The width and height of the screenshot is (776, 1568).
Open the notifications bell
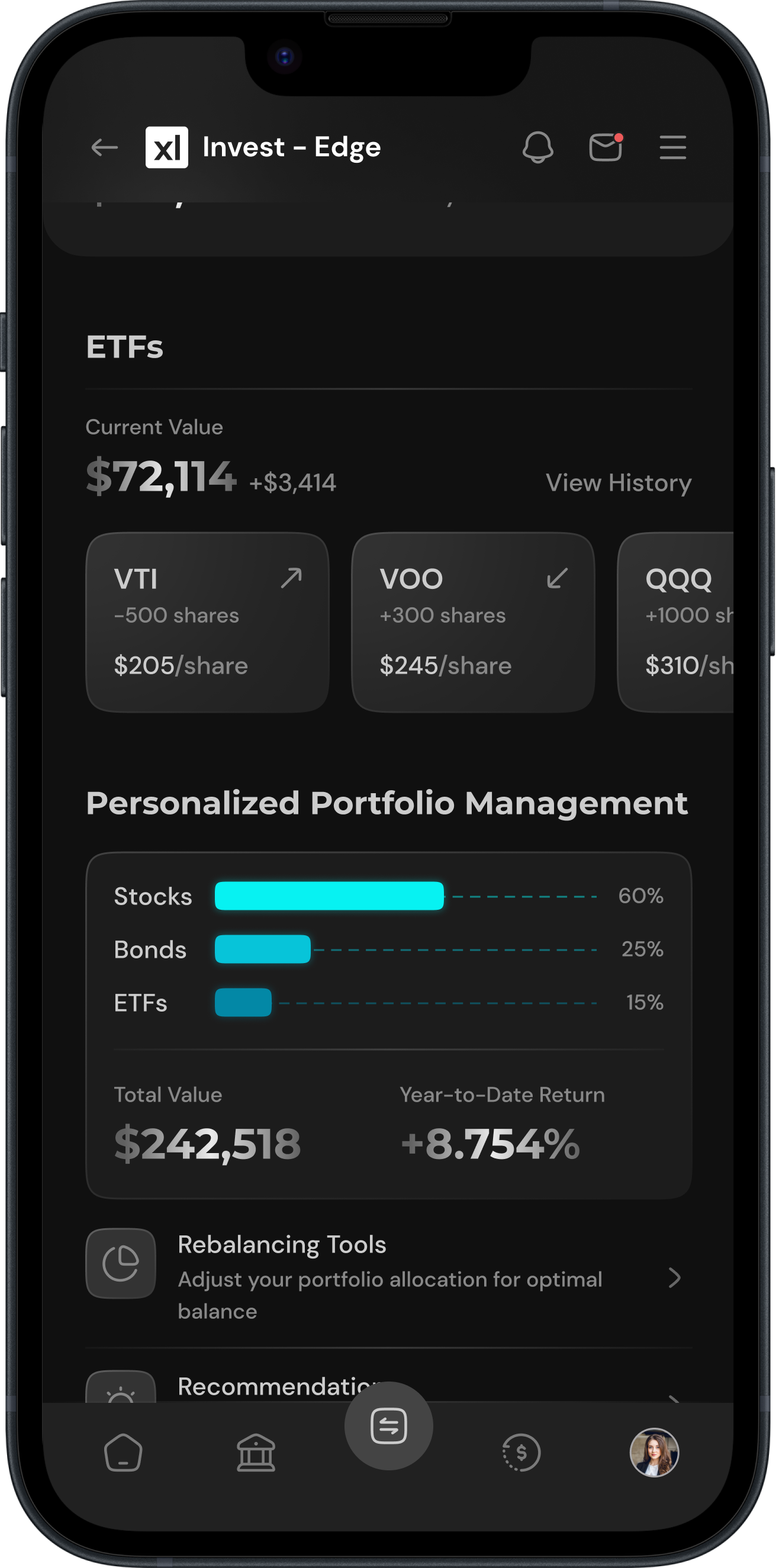click(x=538, y=147)
